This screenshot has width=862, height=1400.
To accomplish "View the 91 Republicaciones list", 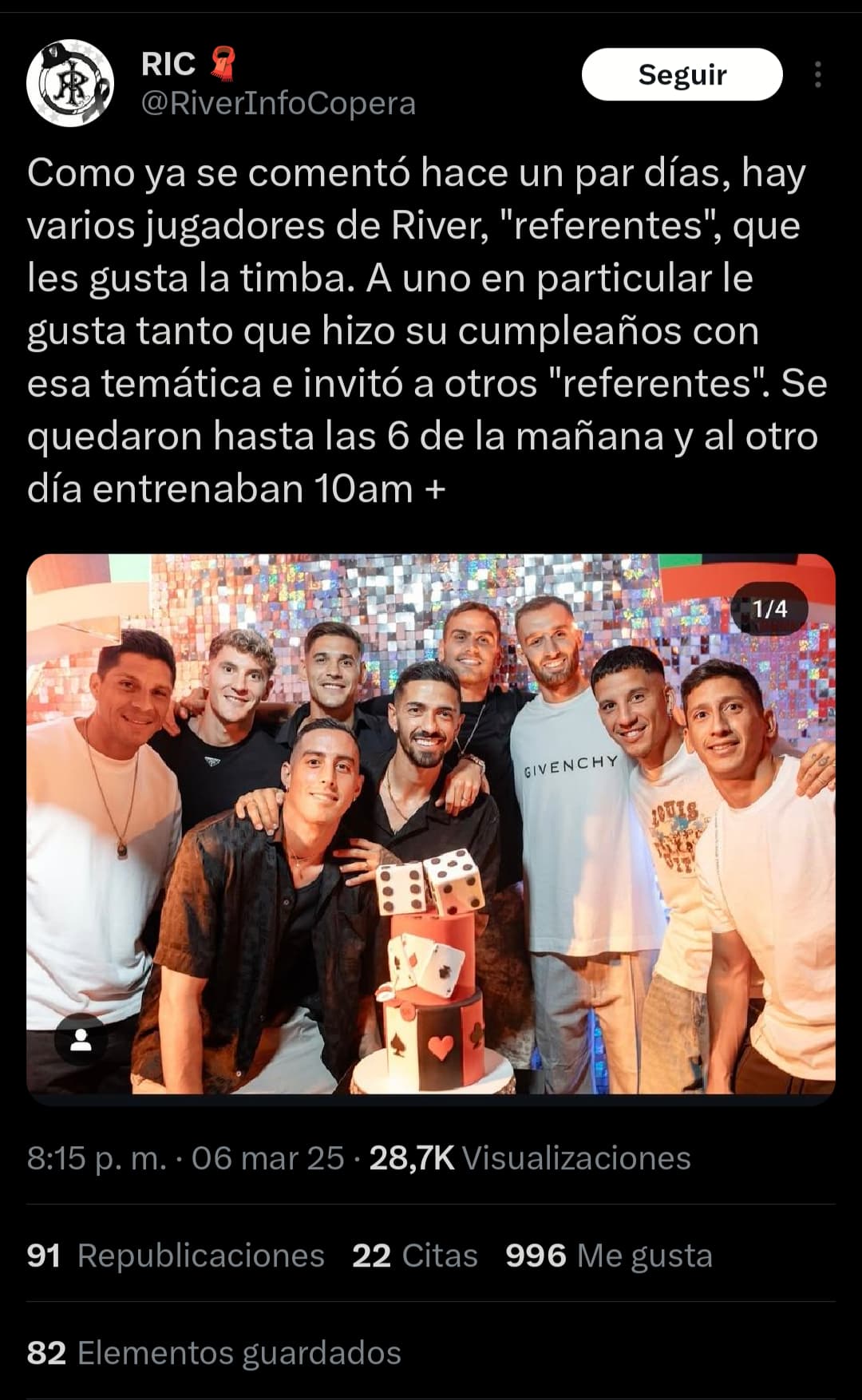I will pos(176,1256).
